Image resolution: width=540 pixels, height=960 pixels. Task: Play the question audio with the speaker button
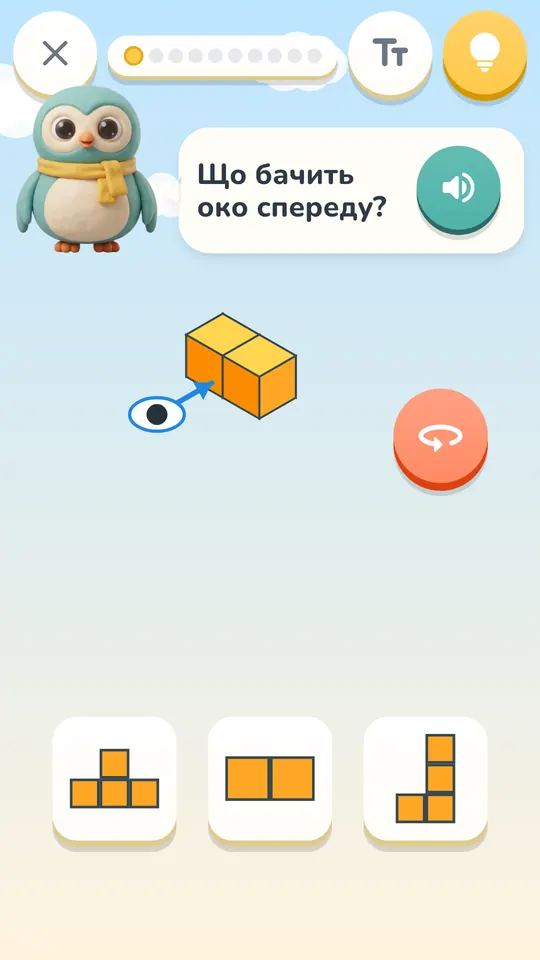click(x=459, y=188)
